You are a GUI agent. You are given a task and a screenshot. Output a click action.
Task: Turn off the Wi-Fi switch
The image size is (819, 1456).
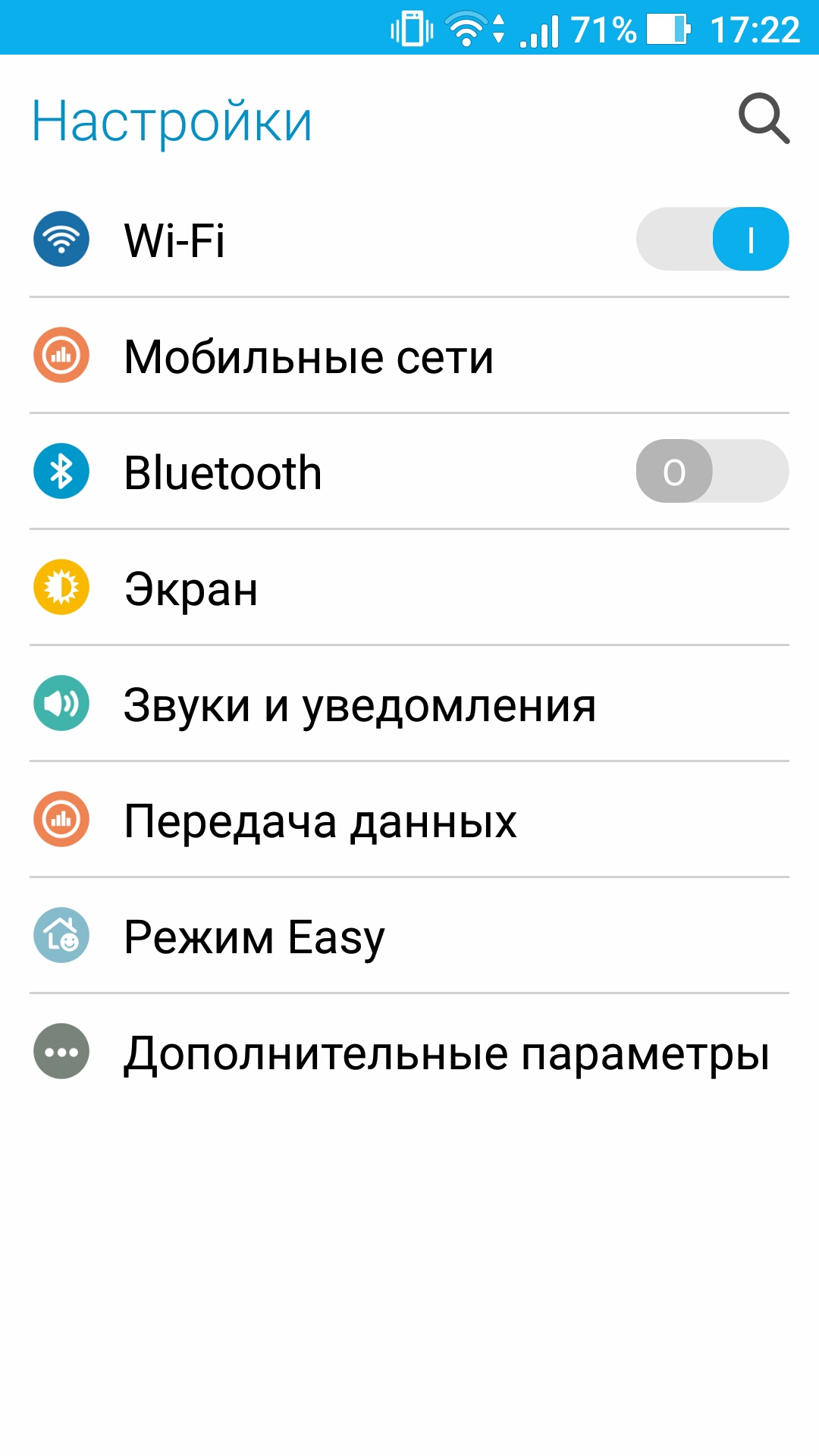pos(712,239)
